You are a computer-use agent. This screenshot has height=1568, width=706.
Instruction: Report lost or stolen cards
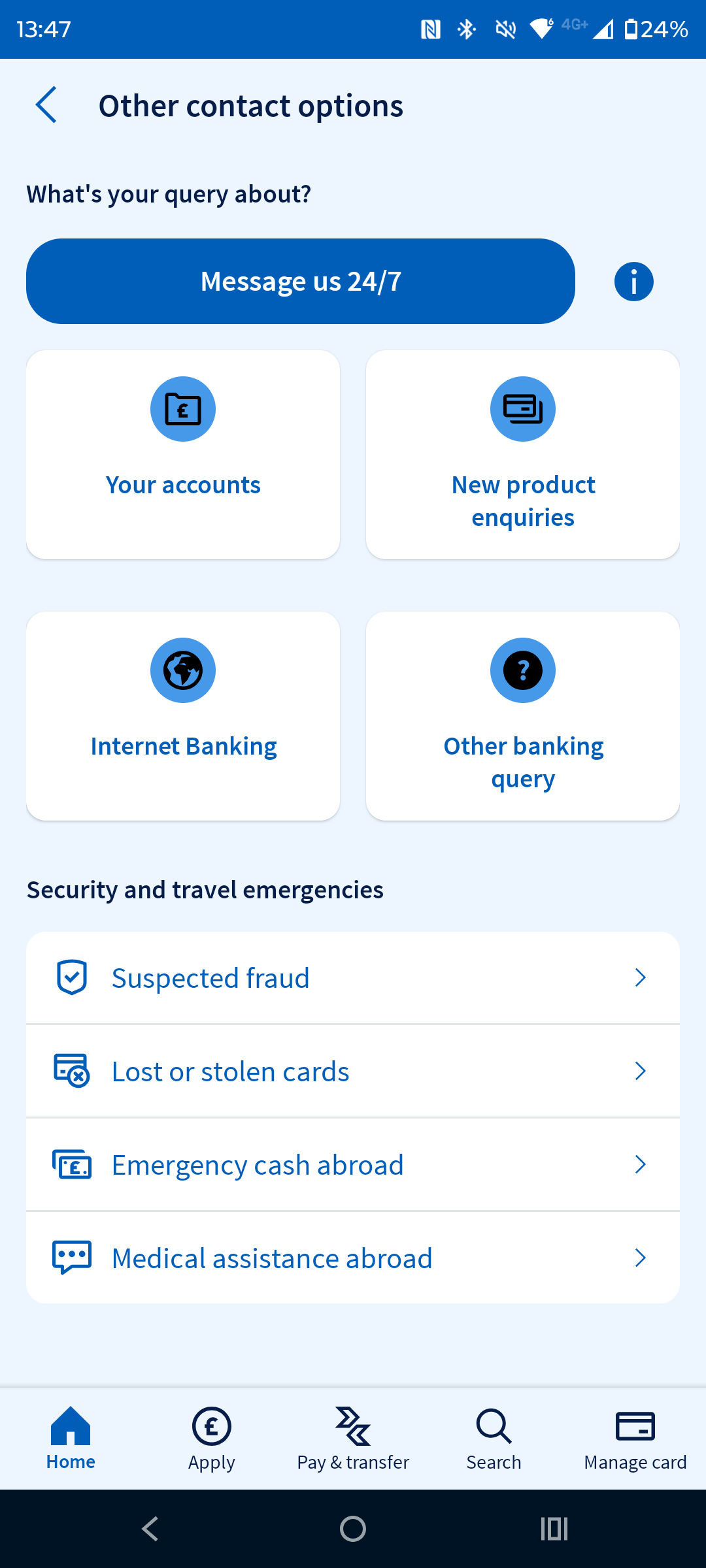[353, 1071]
